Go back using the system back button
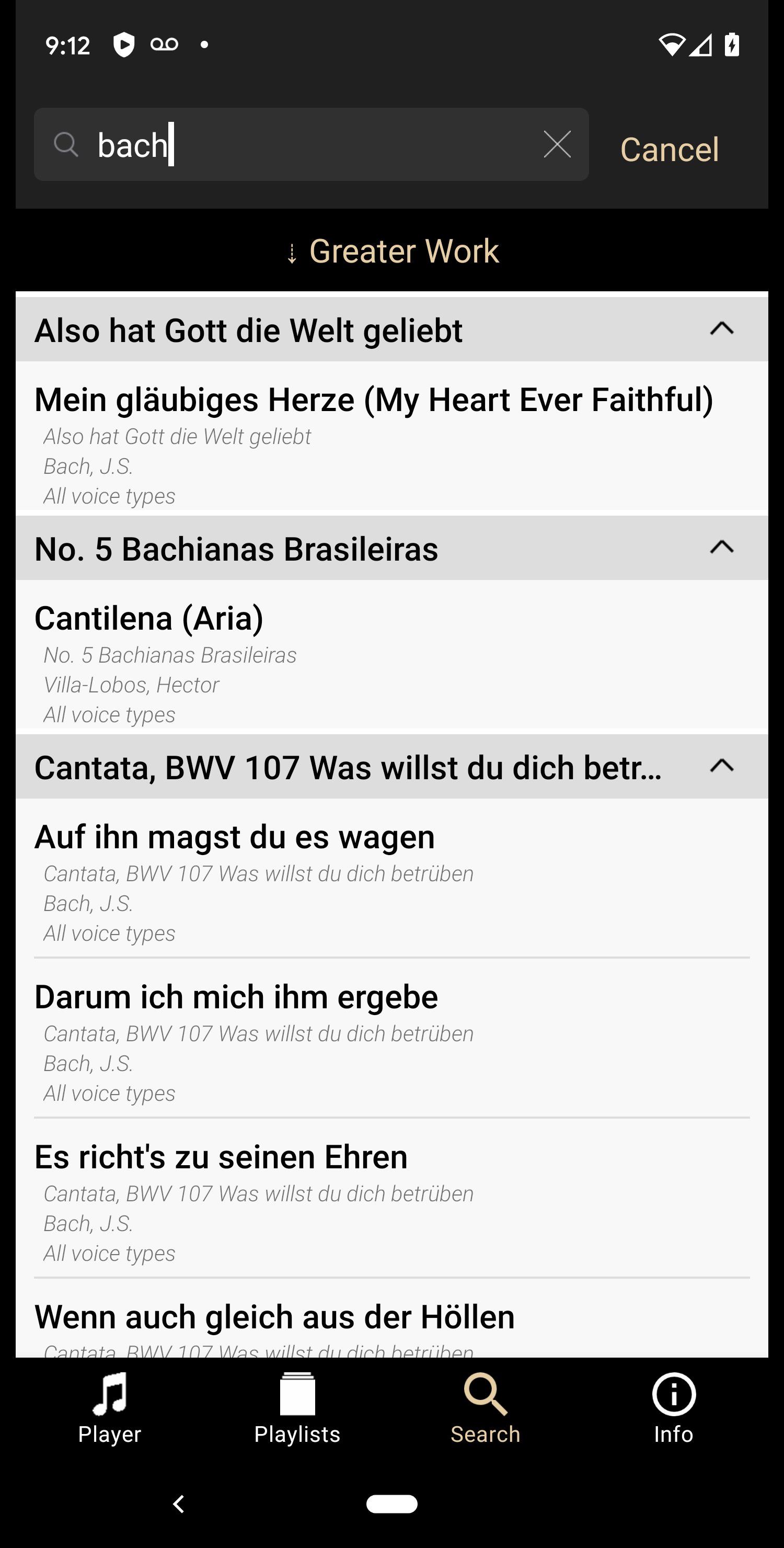 click(x=178, y=1504)
